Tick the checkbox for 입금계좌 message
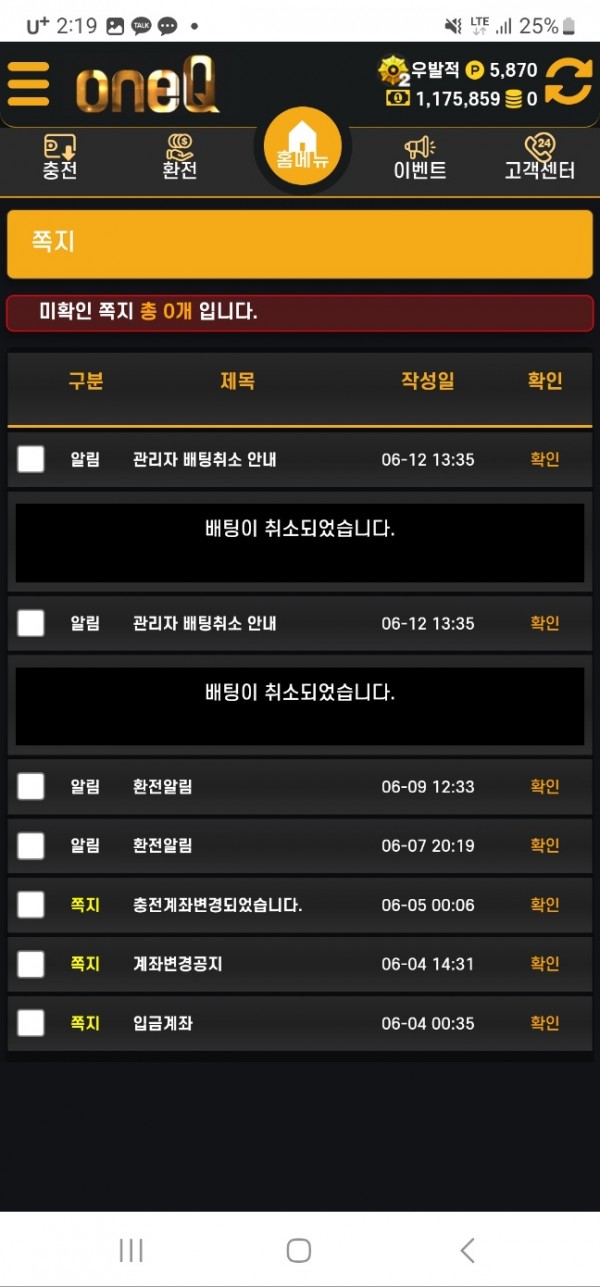This screenshot has height=1287, width=600. coord(31,1023)
